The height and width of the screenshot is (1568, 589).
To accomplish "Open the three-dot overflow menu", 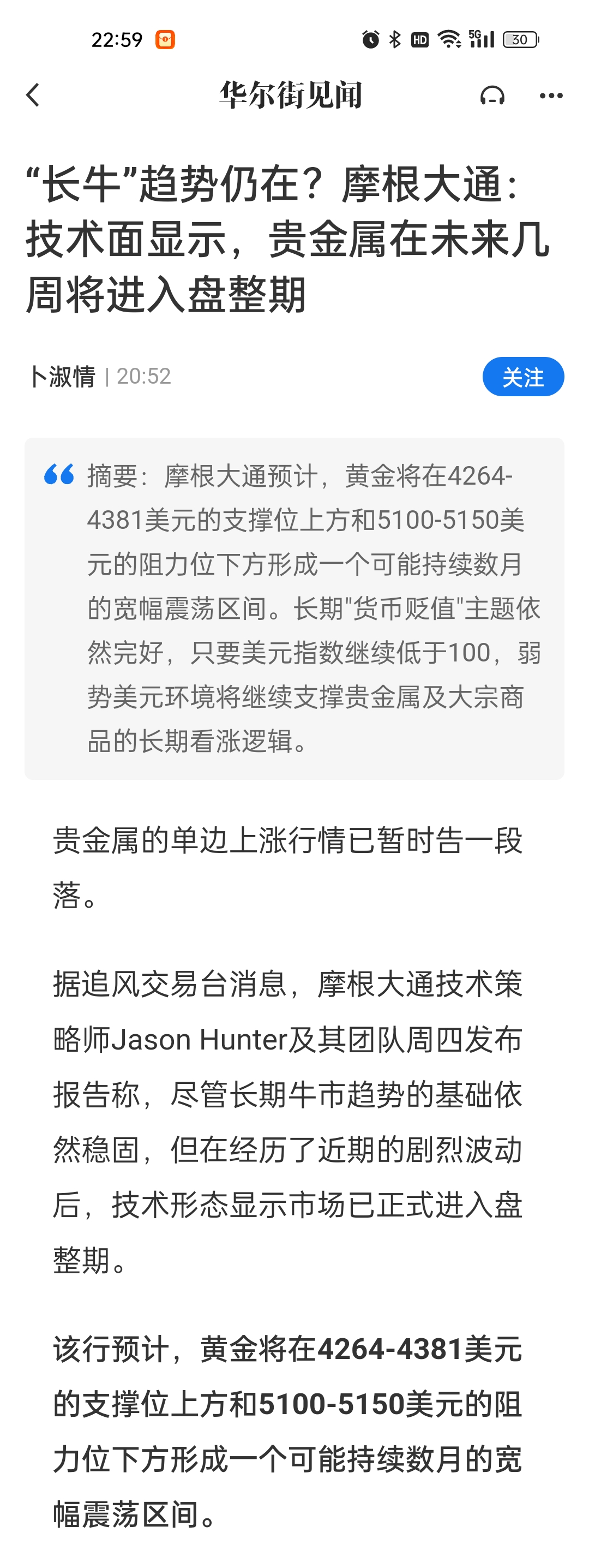I will 551,96.
